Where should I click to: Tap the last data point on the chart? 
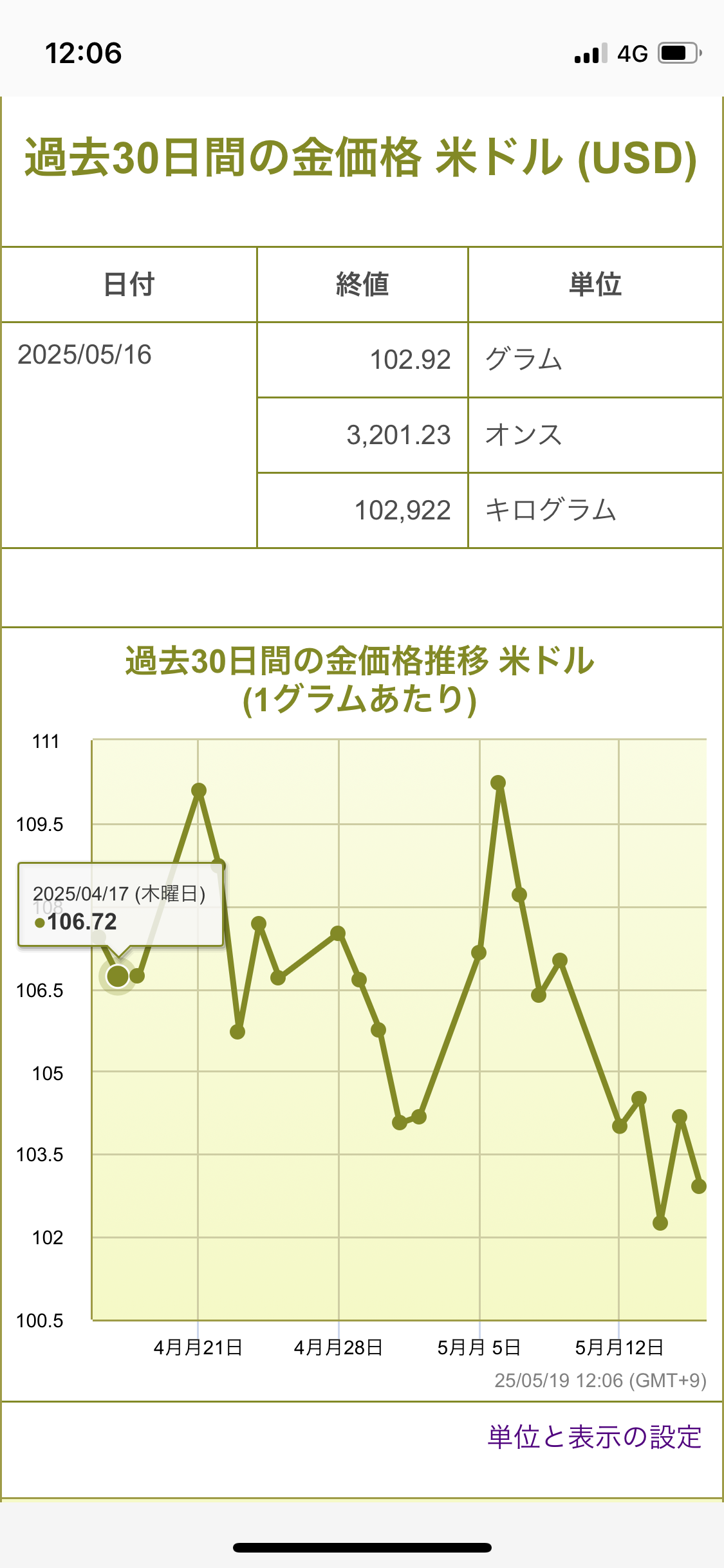tap(699, 1186)
